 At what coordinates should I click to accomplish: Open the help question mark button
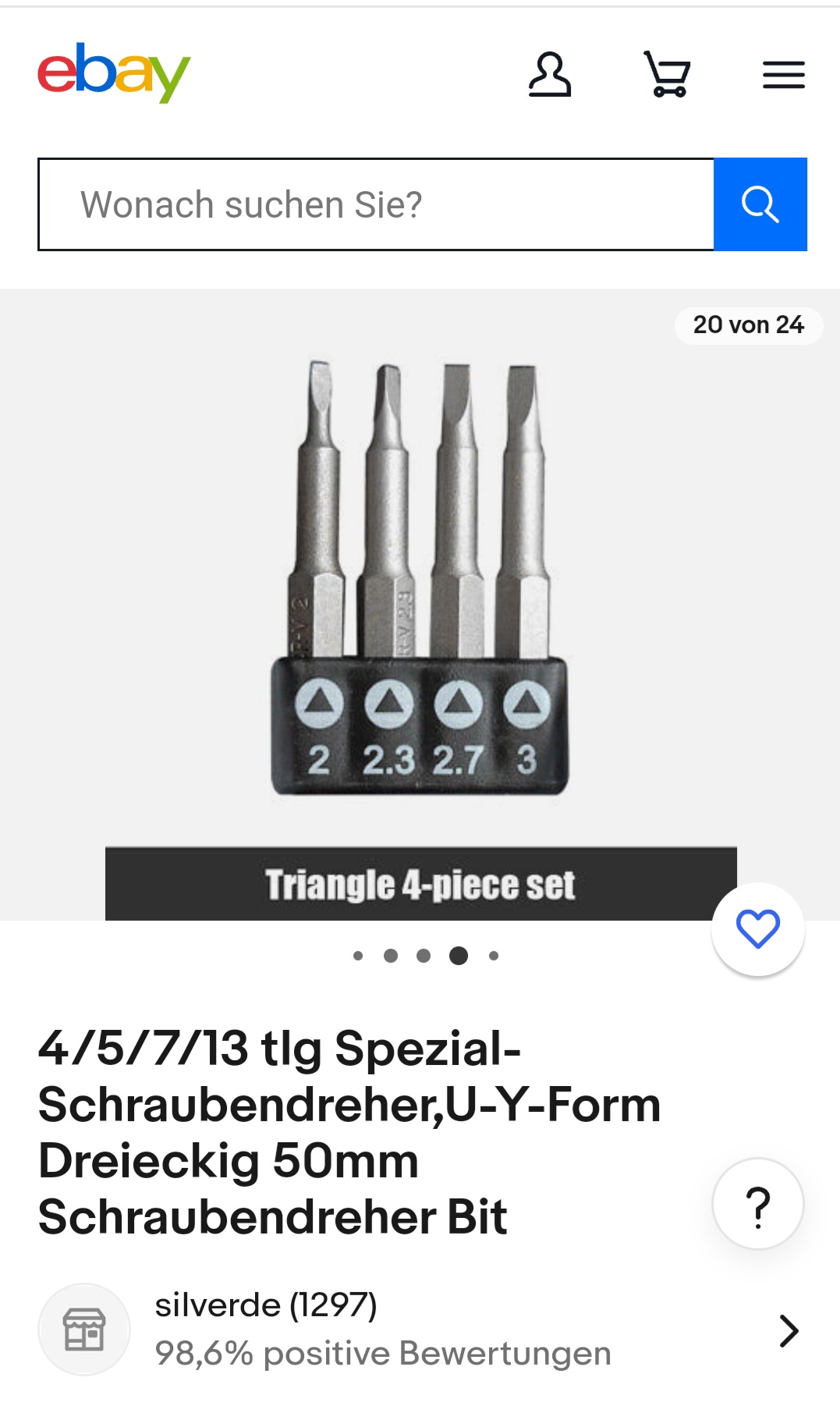[x=757, y=1205]
